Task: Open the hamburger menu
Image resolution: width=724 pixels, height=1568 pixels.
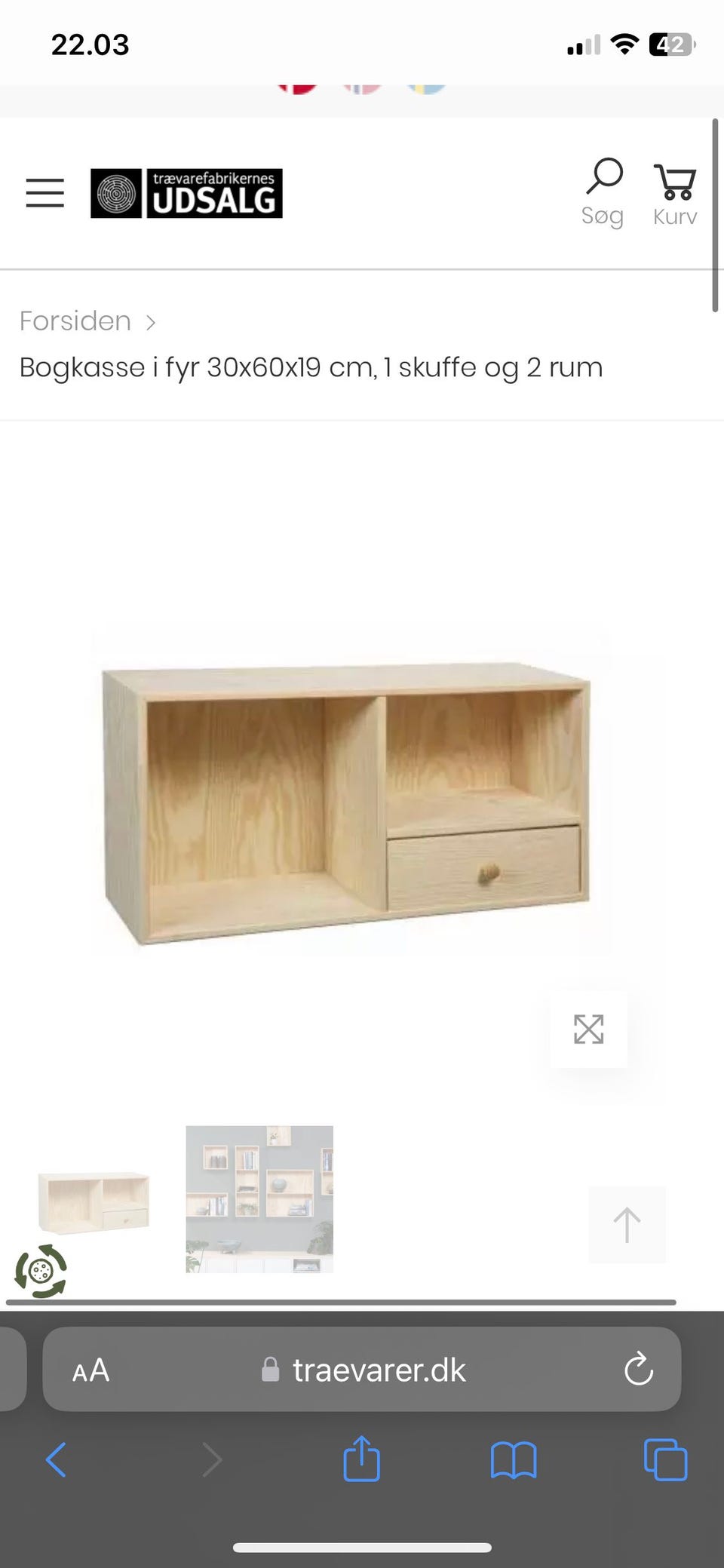Action: (x=44, y=193)
